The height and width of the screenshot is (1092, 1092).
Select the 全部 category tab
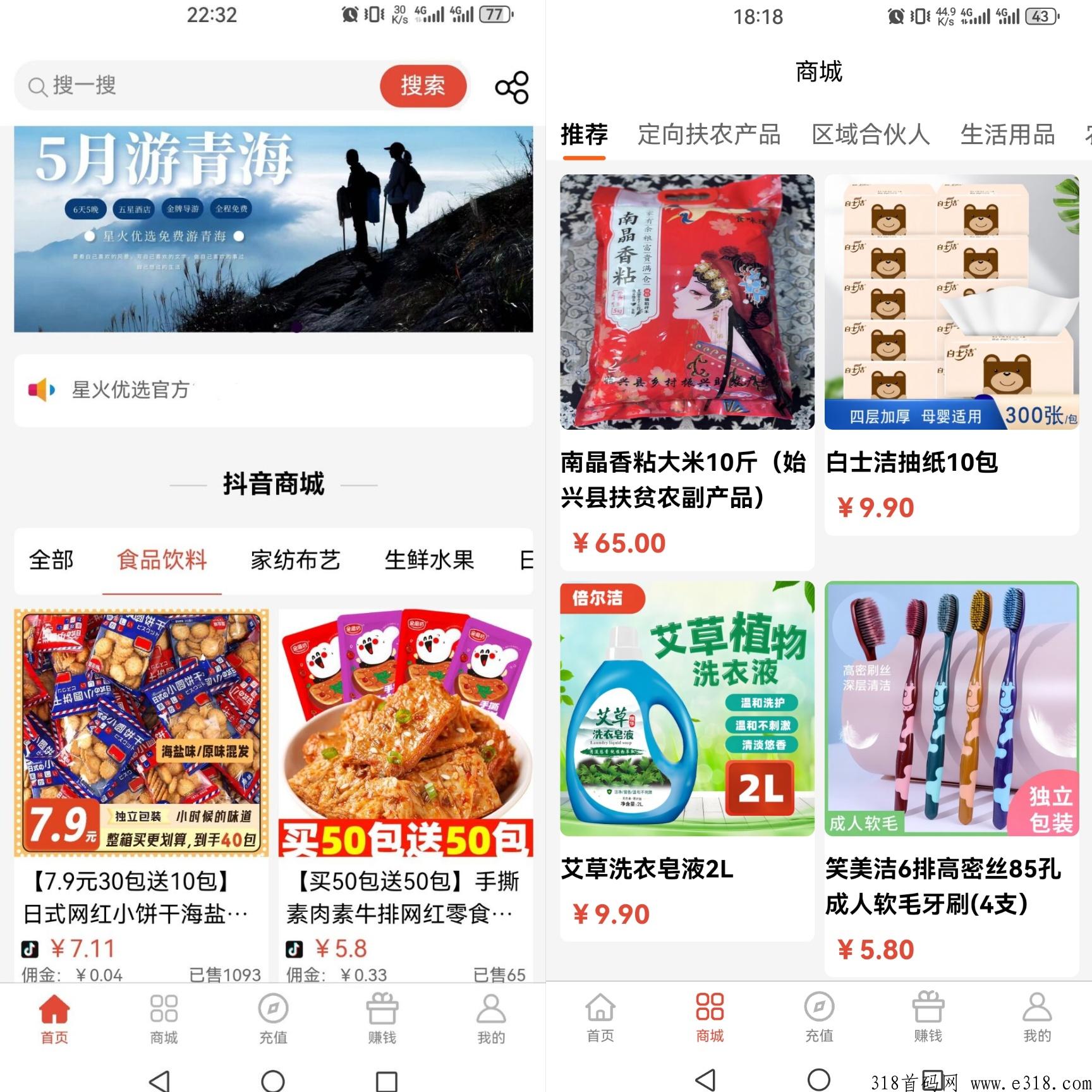point(51,561)
